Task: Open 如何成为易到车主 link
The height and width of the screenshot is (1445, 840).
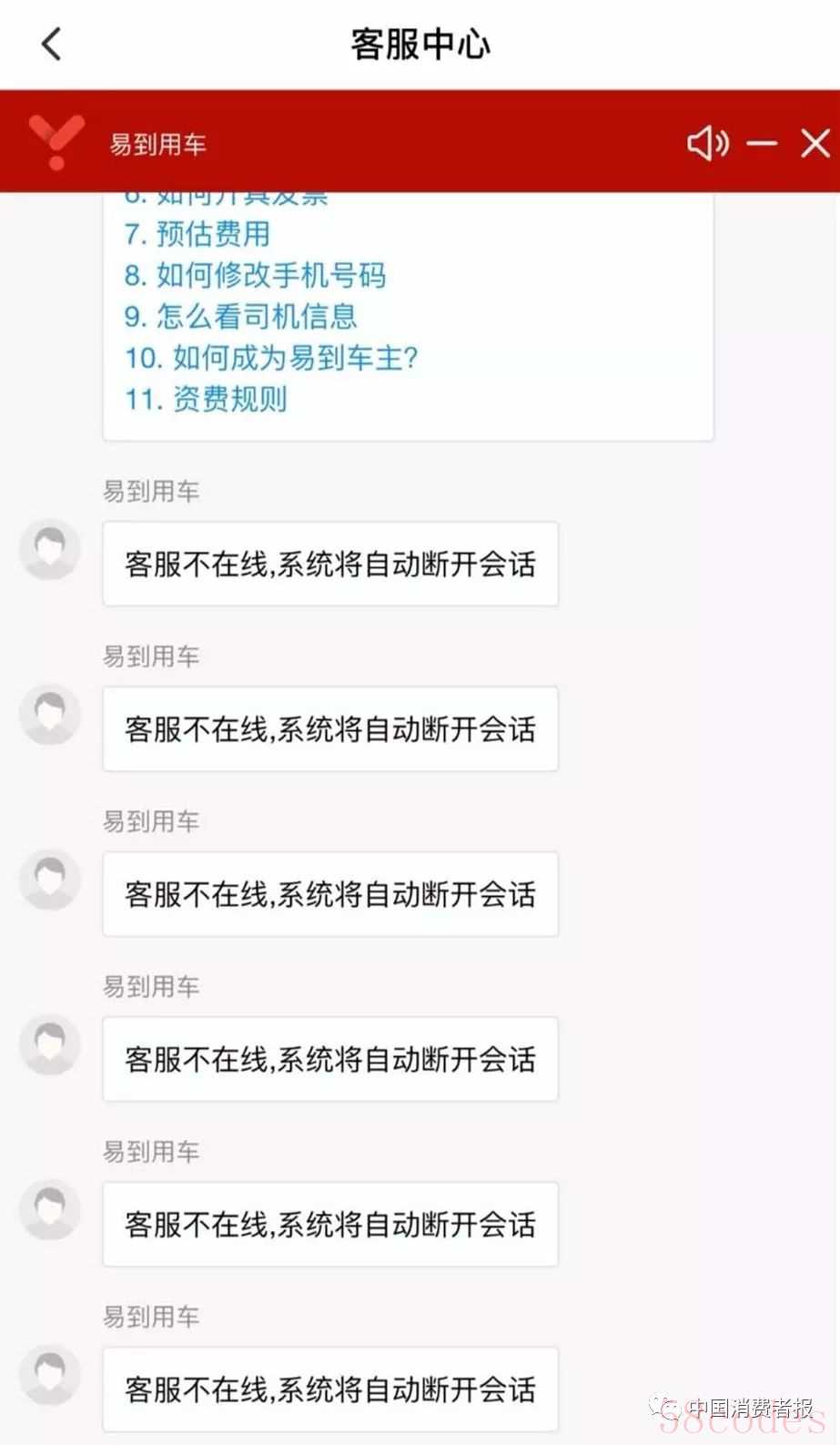Action: click(x=272, y=358)
